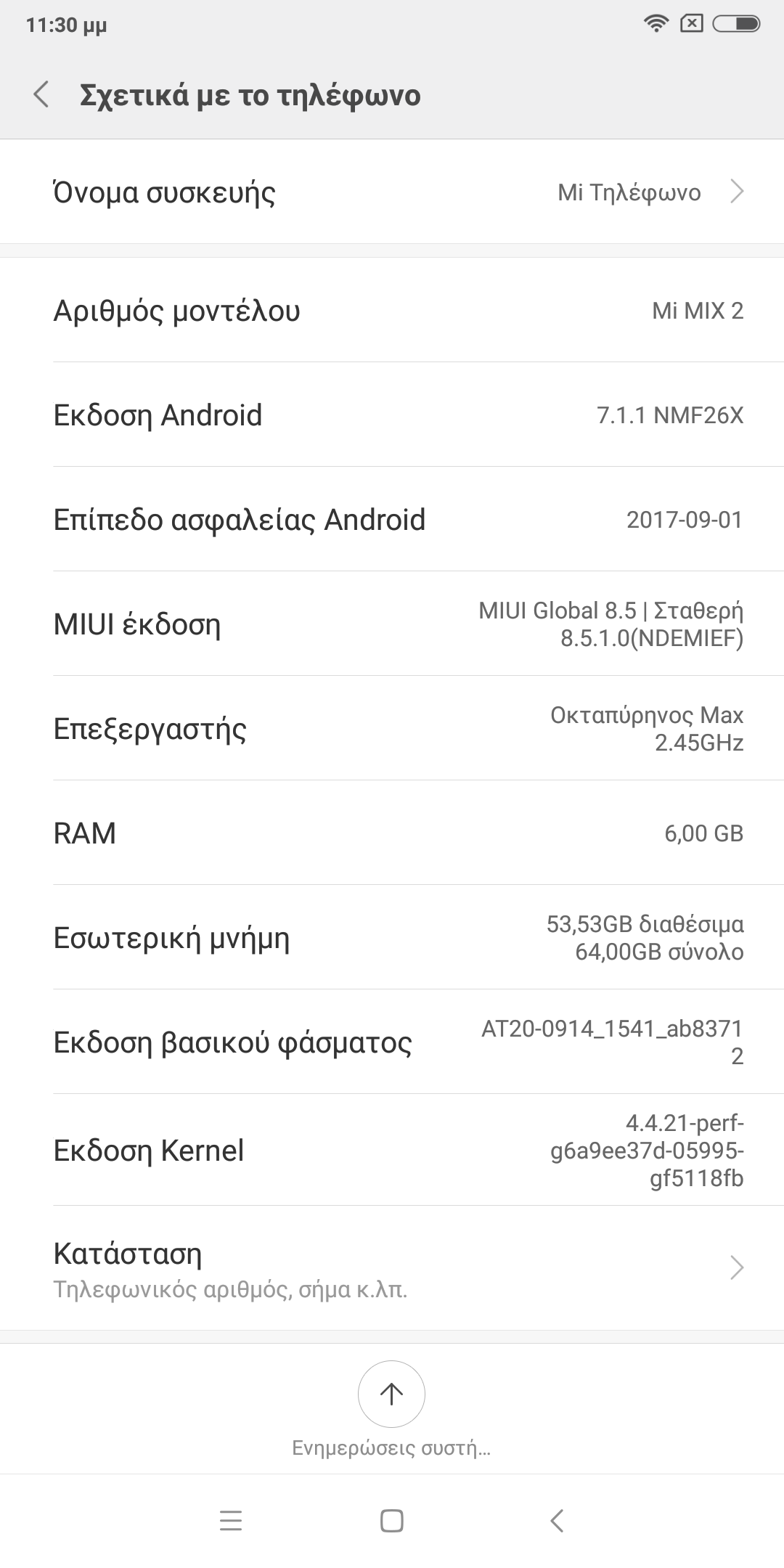Tap the MIUI έκδοση row

392,624
